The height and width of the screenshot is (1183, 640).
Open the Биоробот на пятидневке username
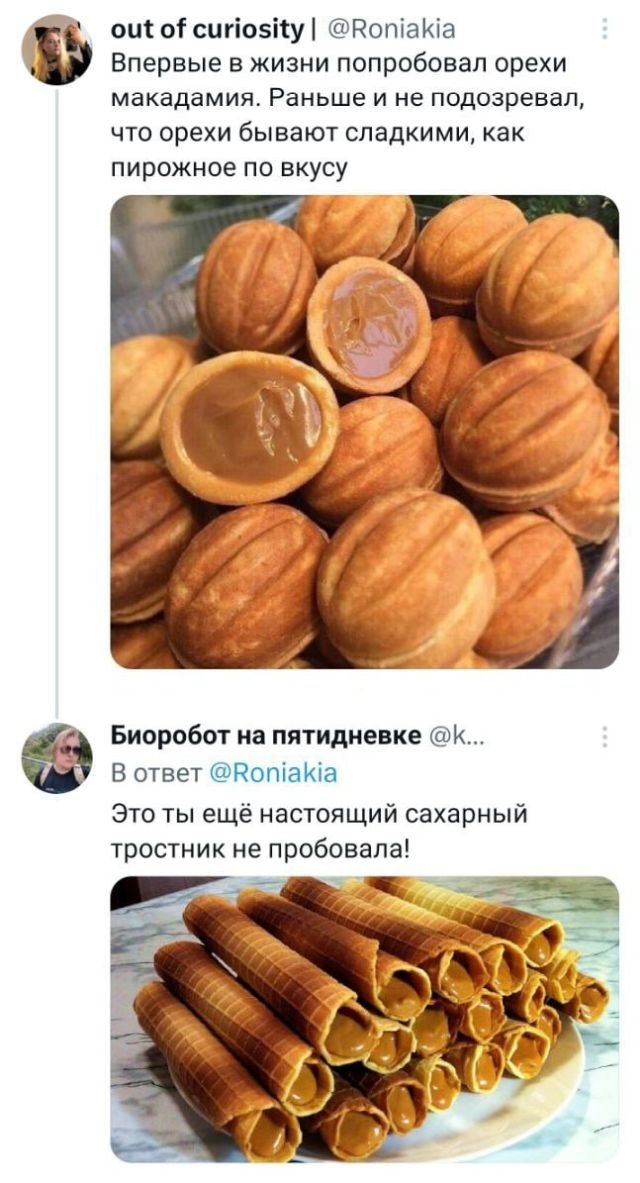click(x=264, y=738)
